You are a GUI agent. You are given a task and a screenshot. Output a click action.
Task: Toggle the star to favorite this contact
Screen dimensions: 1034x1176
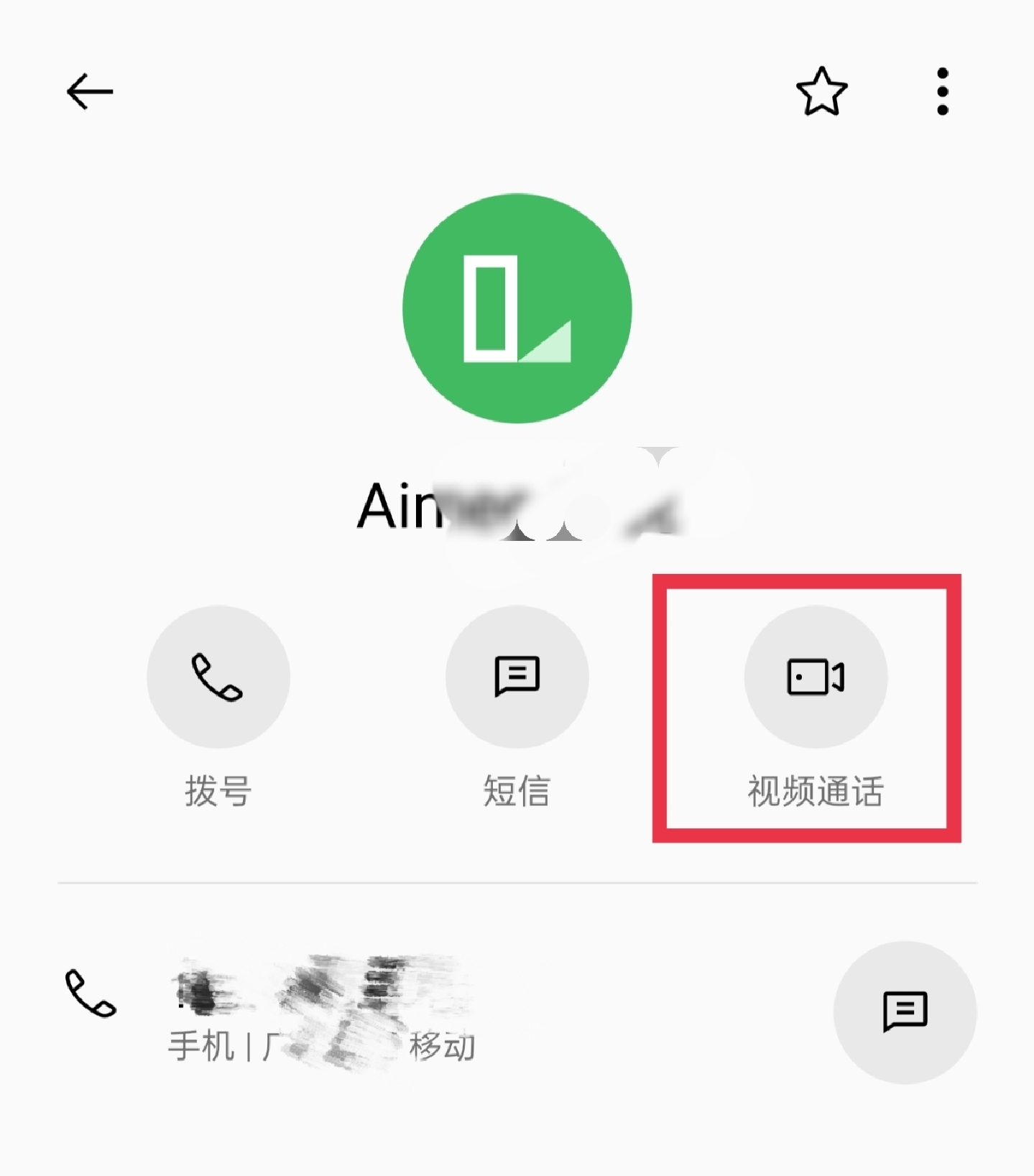821,92
